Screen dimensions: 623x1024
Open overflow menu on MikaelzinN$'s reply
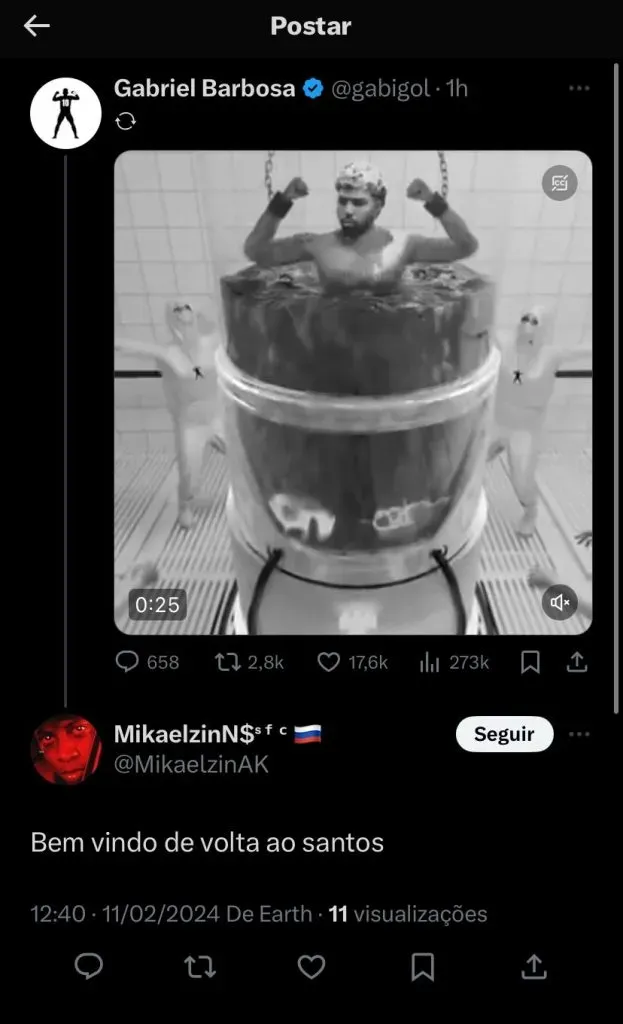coord(579,734)
